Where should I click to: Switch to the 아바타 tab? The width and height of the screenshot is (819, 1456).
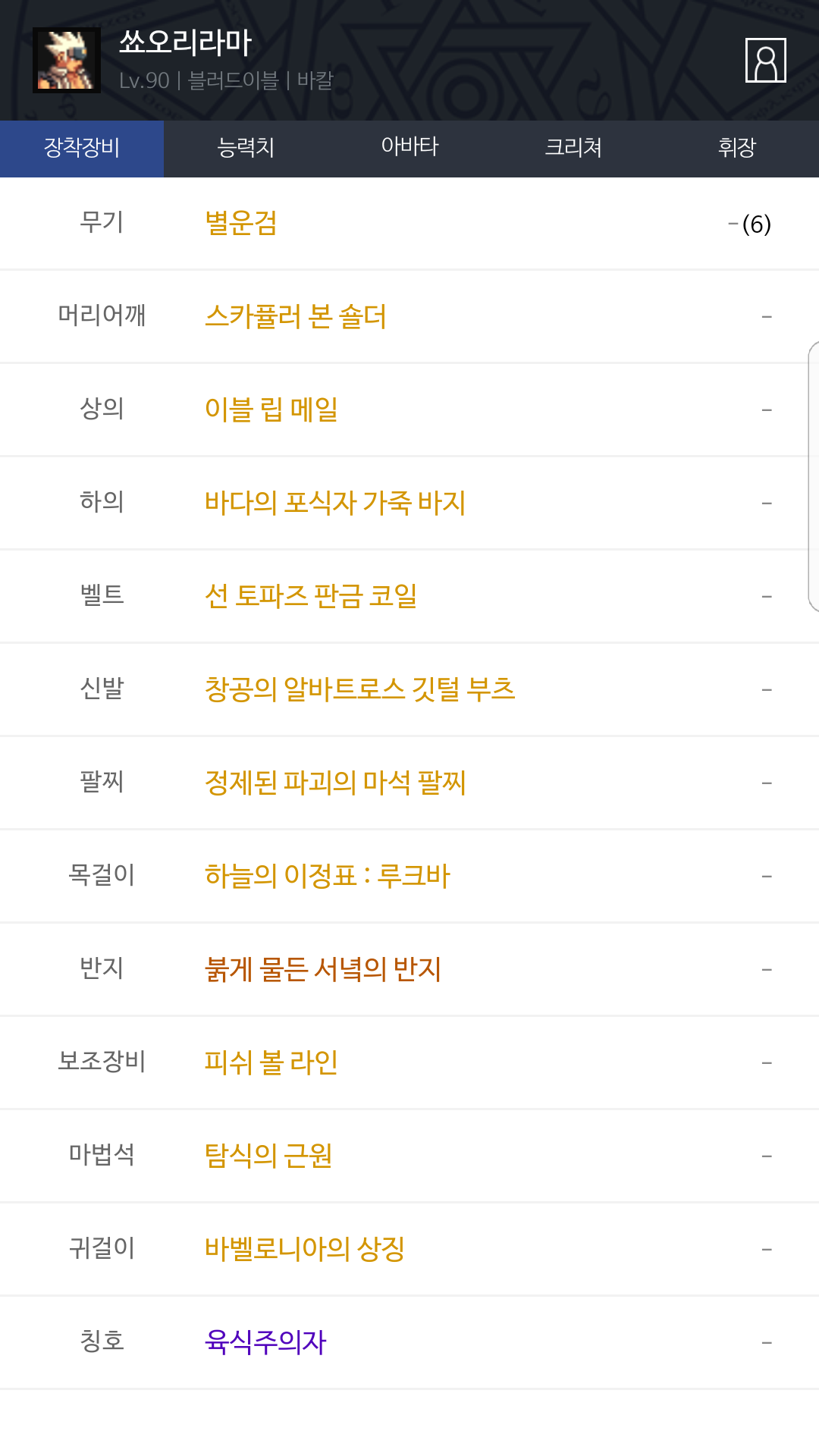pyautogui.click(x=409, y=149)
